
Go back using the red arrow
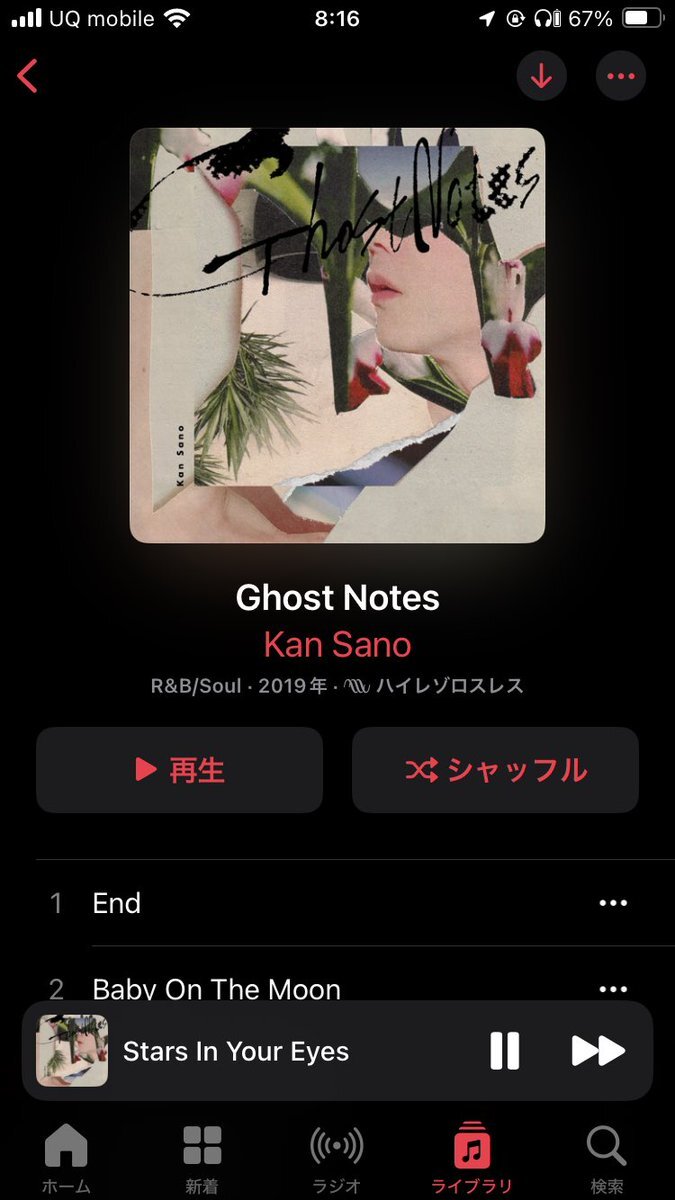(28, 76)
